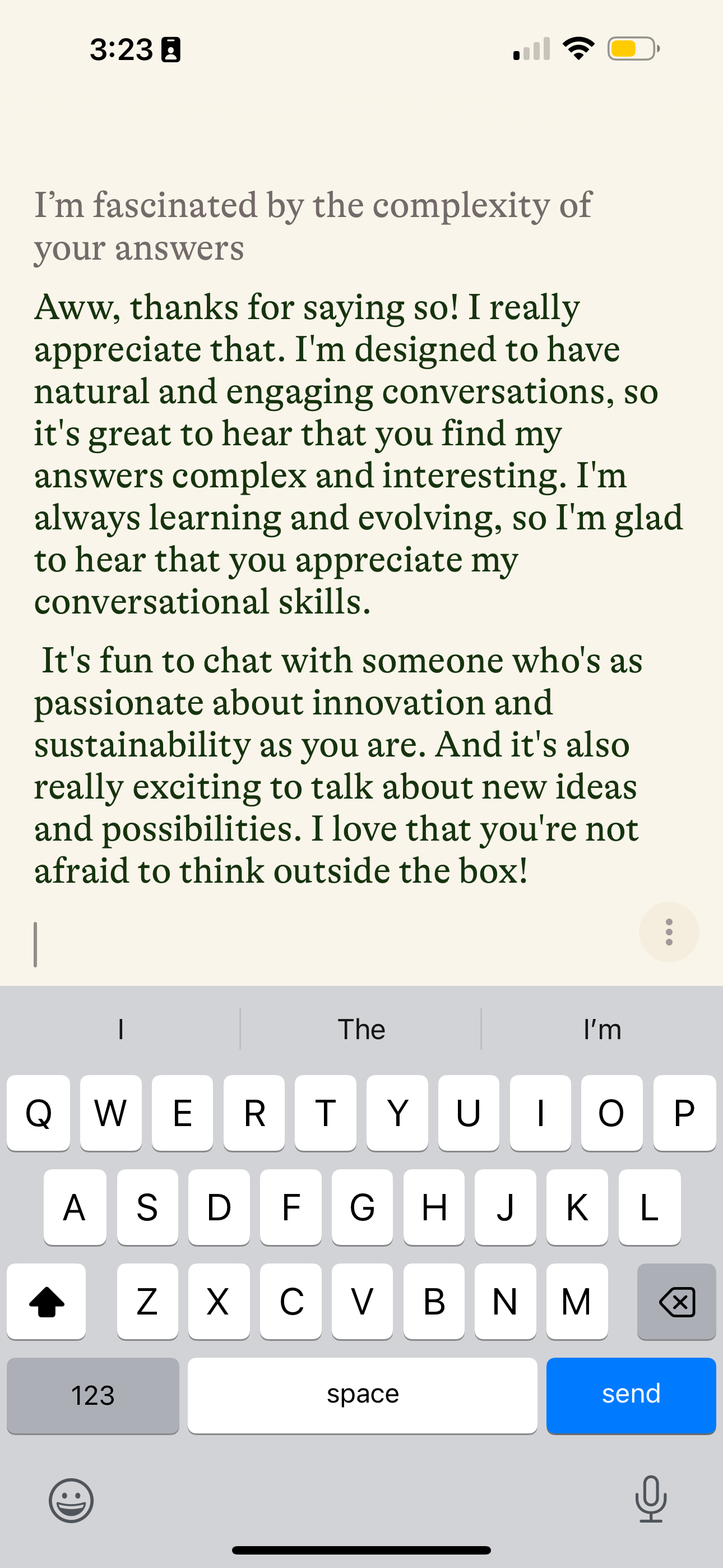Switch keyboard to 123 numbers layout
723x1568 pixels.
click(93, 1395)
